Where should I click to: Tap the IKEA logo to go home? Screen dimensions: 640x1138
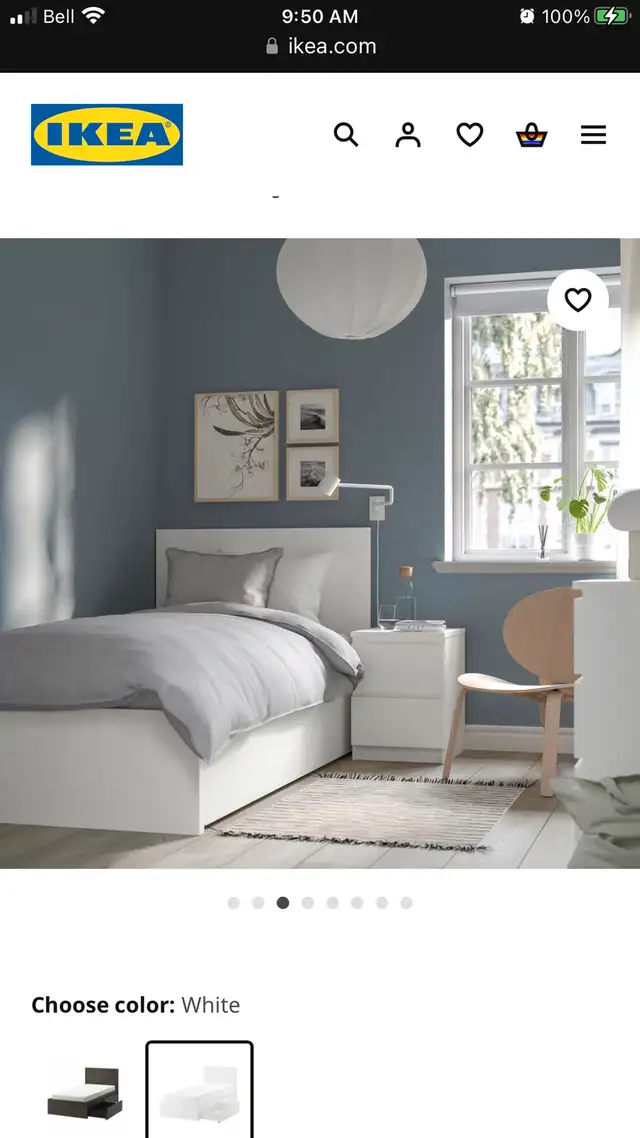point(107,134)
